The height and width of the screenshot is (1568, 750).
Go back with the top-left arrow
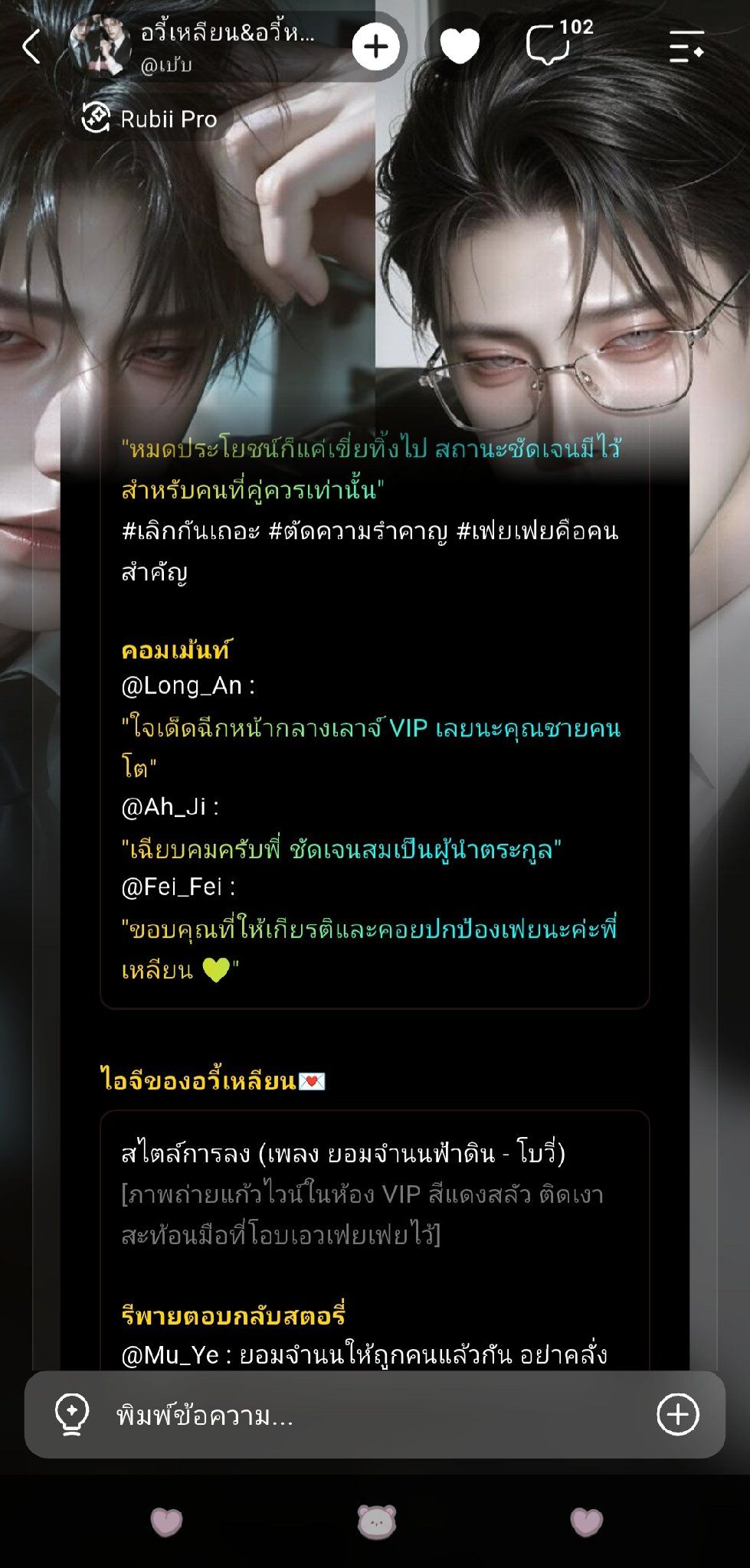click(x=31, y=47)
